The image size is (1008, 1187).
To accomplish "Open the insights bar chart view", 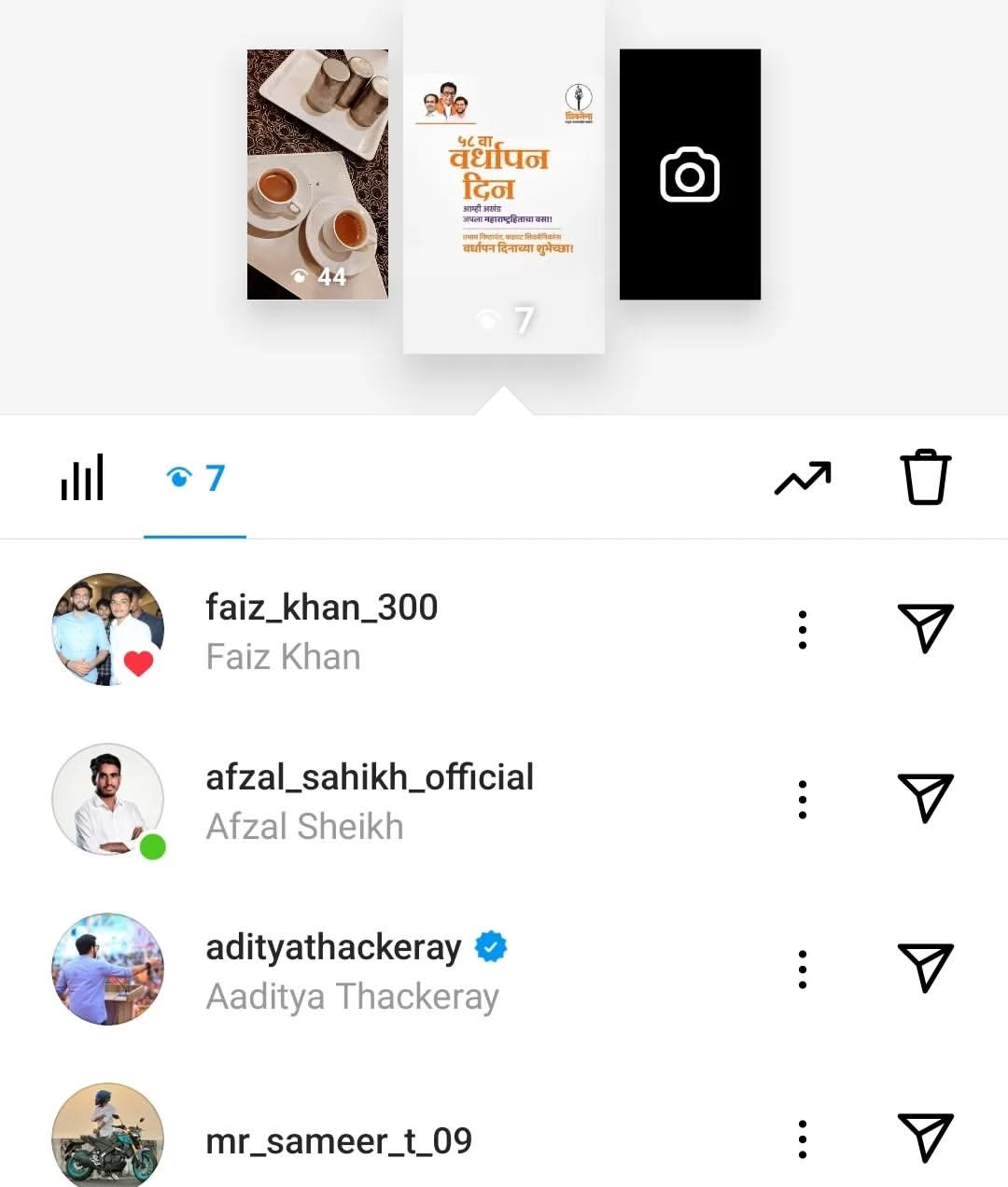I will (82, 477).
